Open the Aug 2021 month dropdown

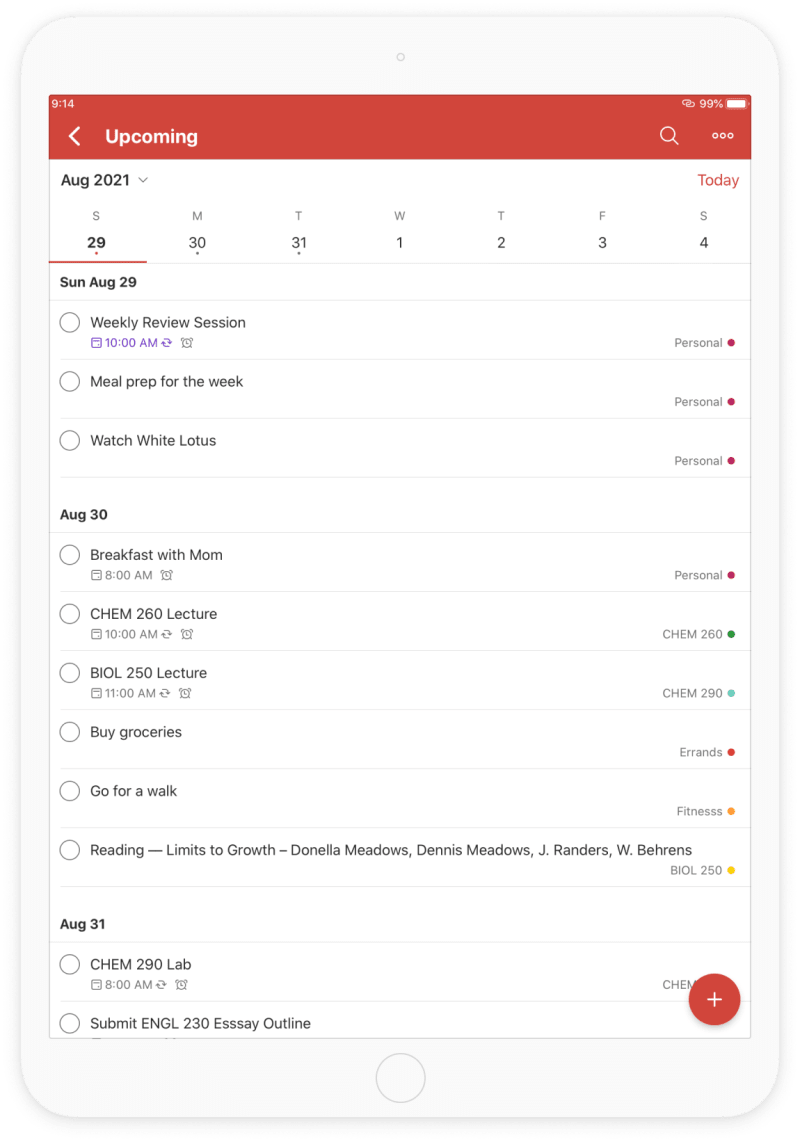point(105,180)
